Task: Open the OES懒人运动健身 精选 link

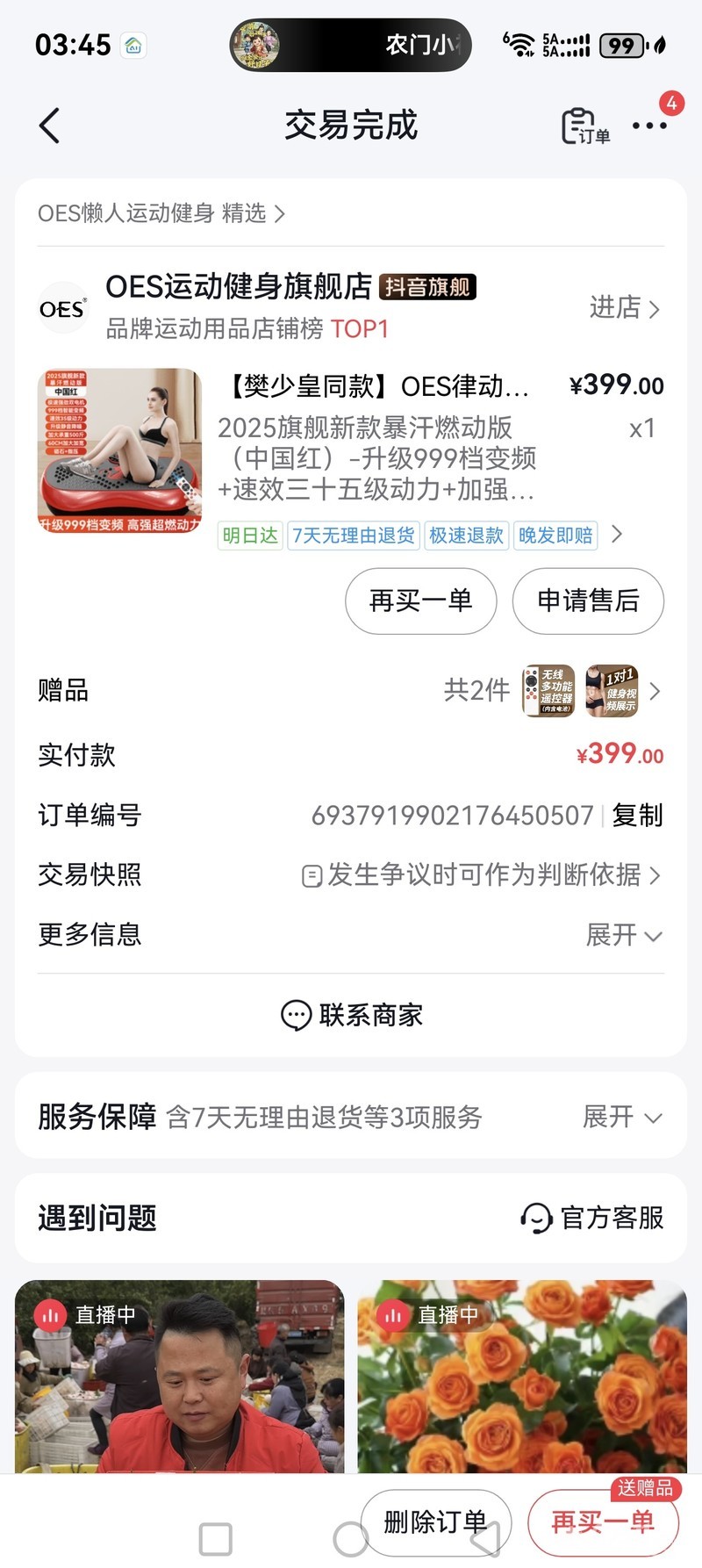Action: 161,213
